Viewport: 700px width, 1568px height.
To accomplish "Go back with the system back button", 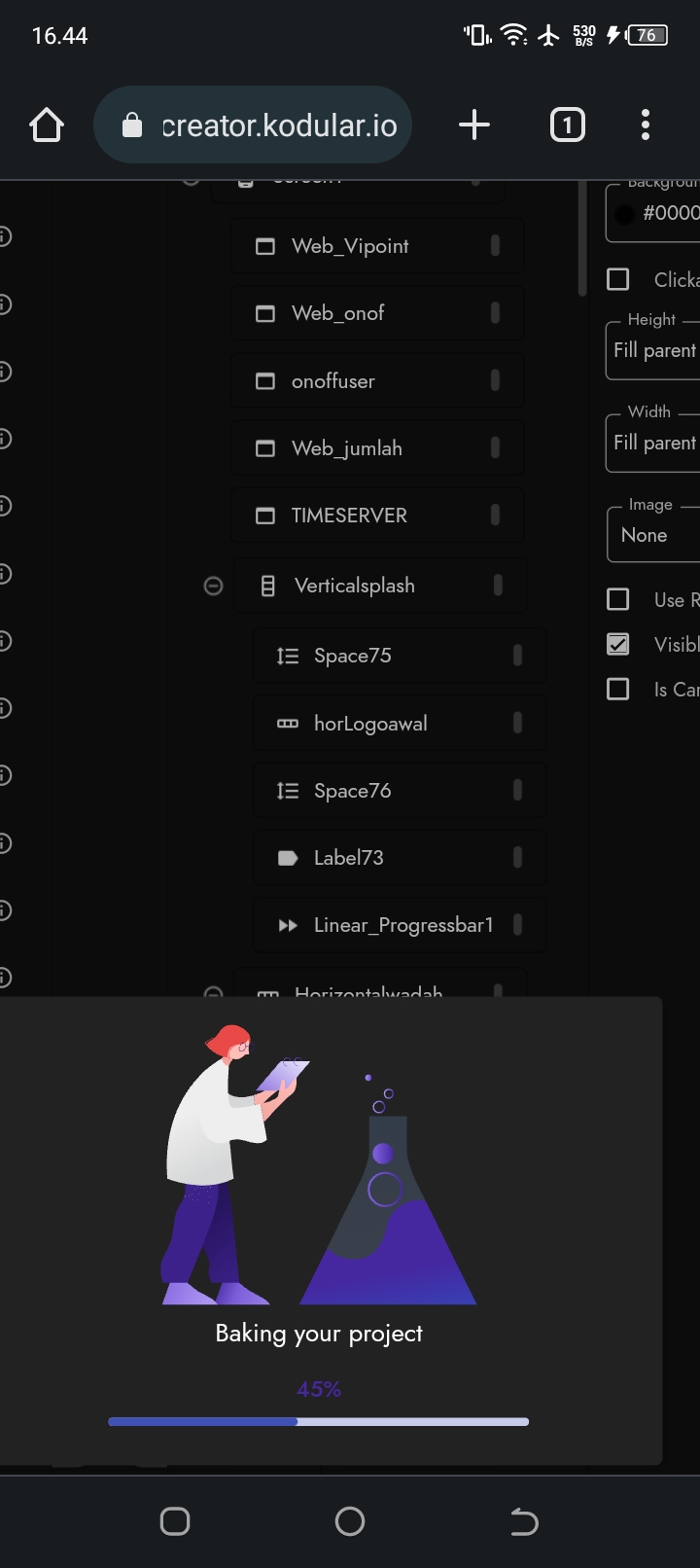I will [x=524, y=1521].
